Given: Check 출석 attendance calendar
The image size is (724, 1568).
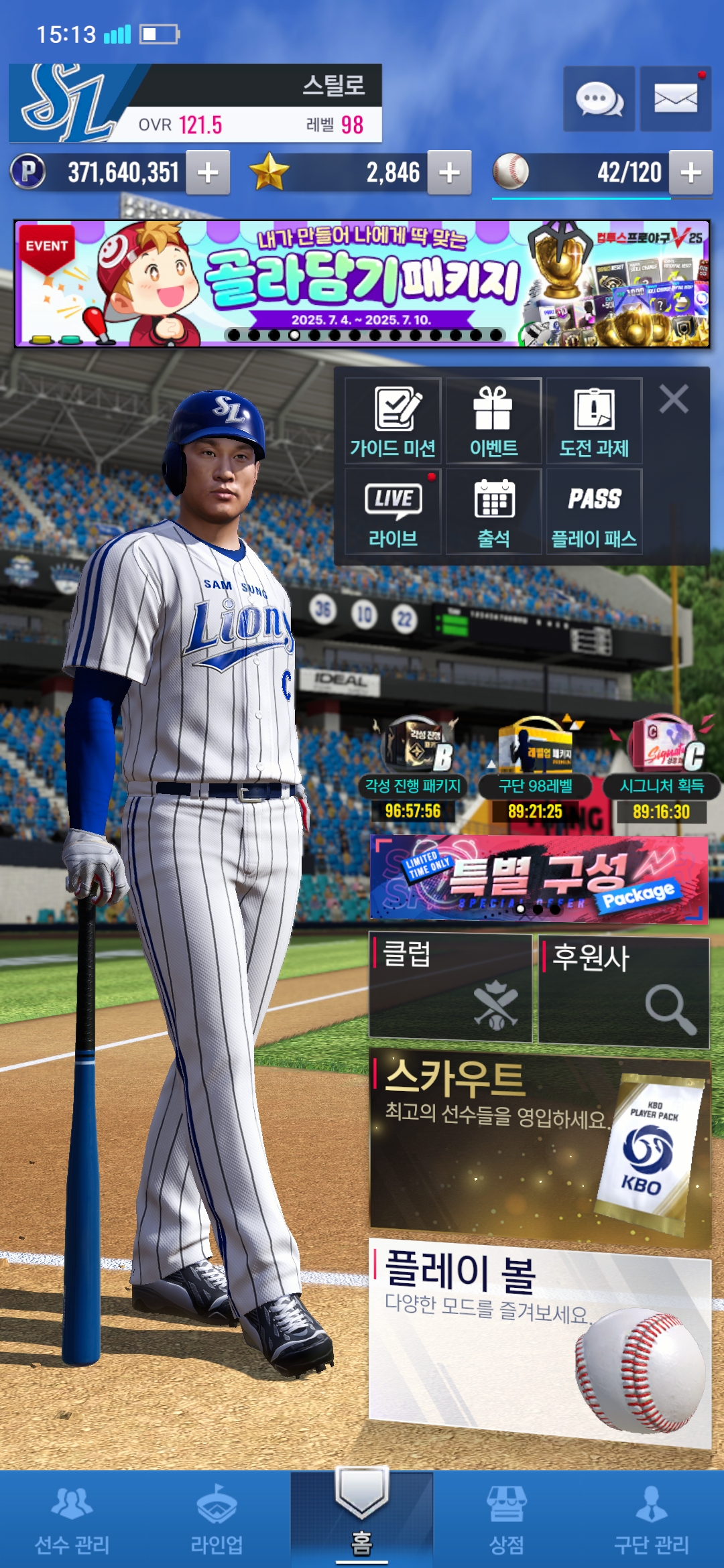Looking at the screenshot, I should (x=493, y=512).
